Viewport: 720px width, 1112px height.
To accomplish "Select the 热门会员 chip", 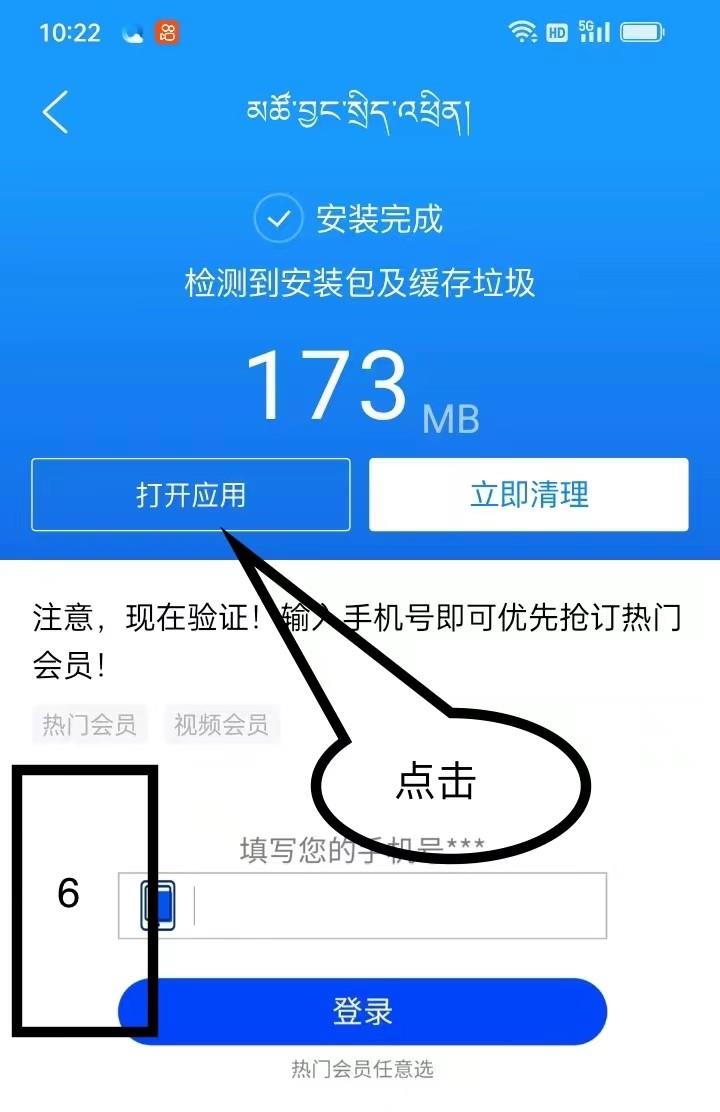I will (89, 725).
